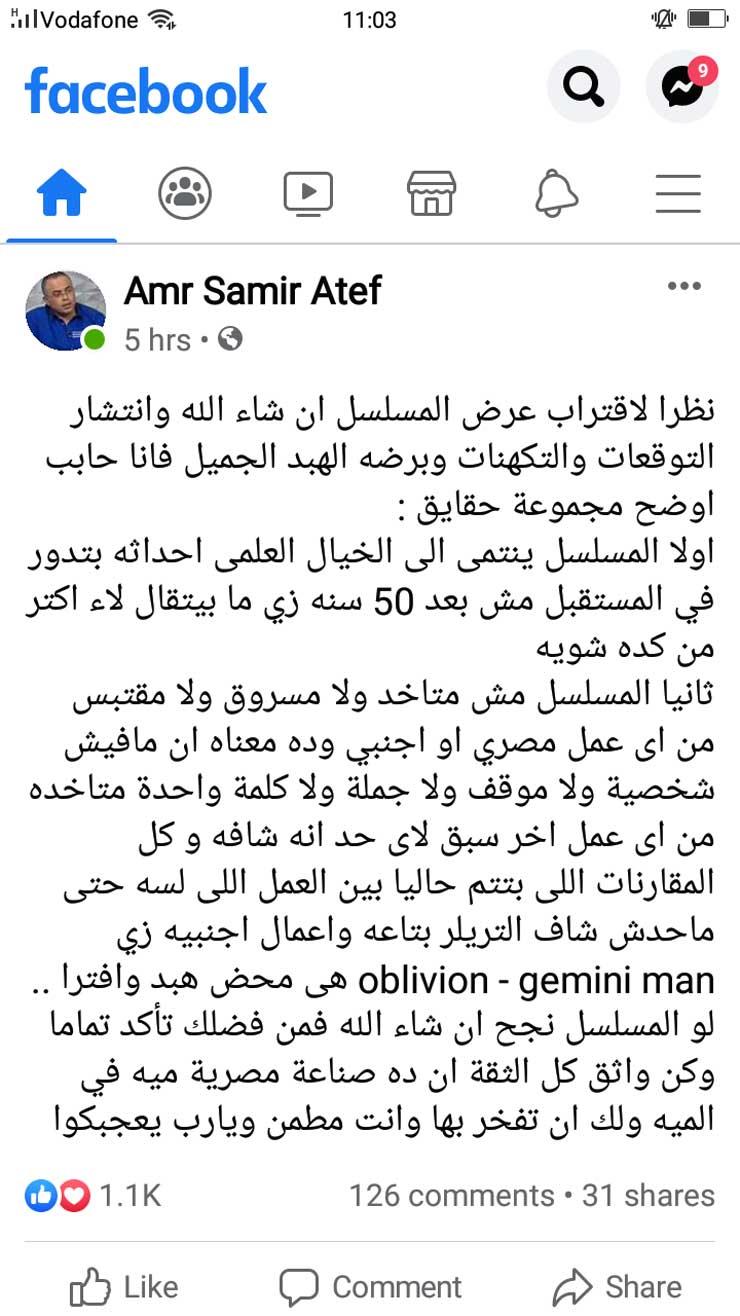Go to the Marketplace tab
The height and width of the screenshot is (1316, 740).
[x=431, y=193]
